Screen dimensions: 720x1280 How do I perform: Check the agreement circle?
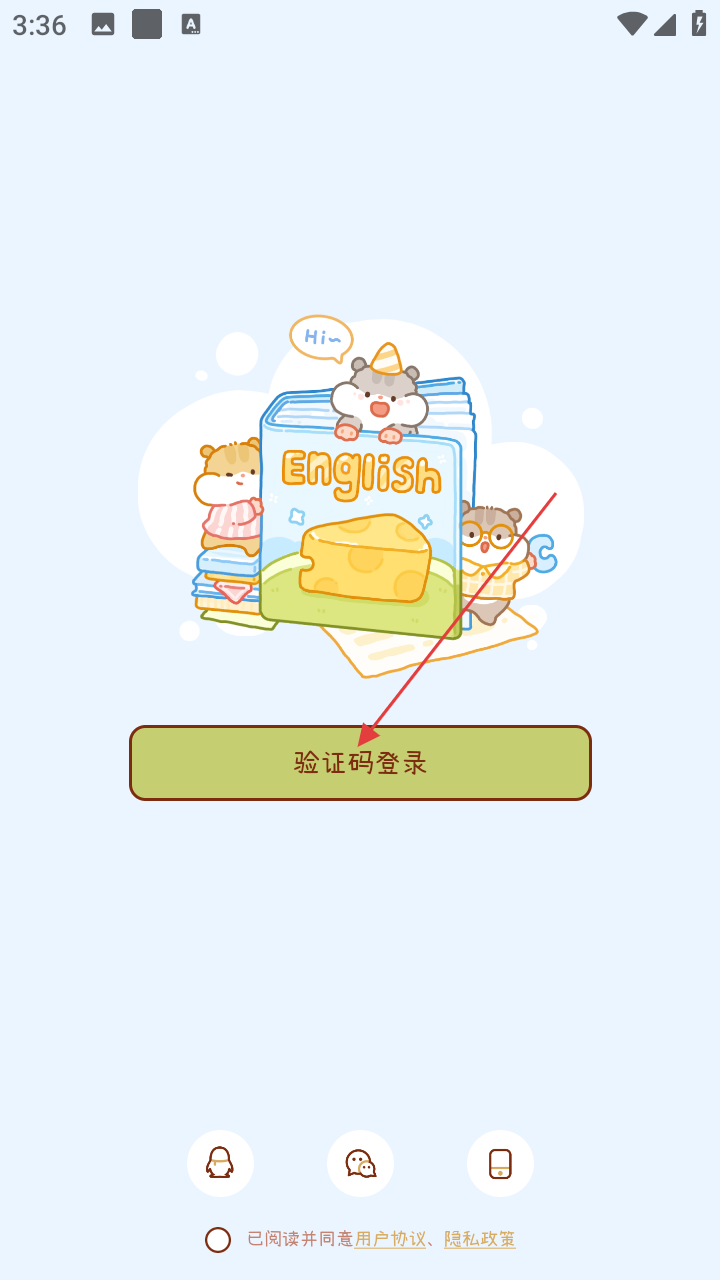218,1240
